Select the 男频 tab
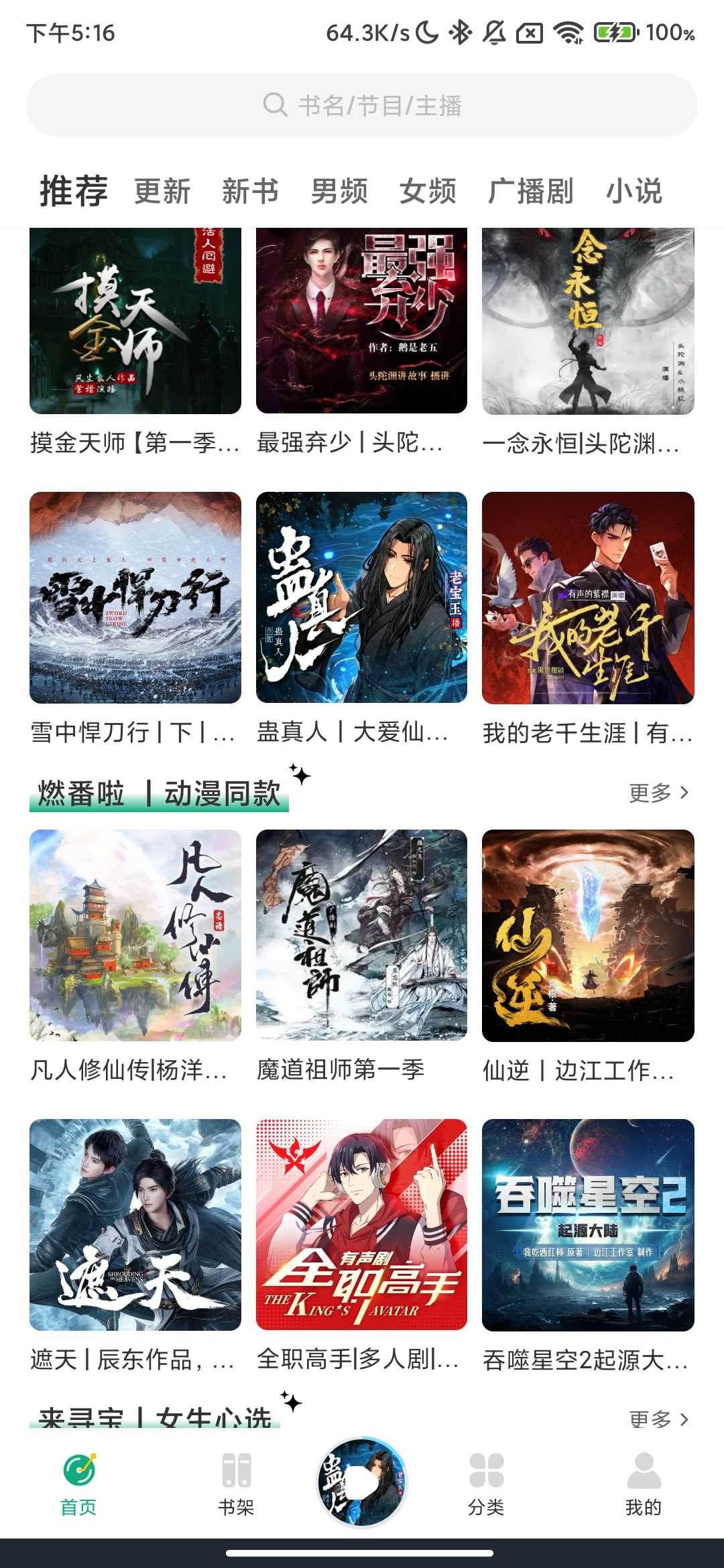This screenshot has height=1568, width=724. (x=339, y=191)
